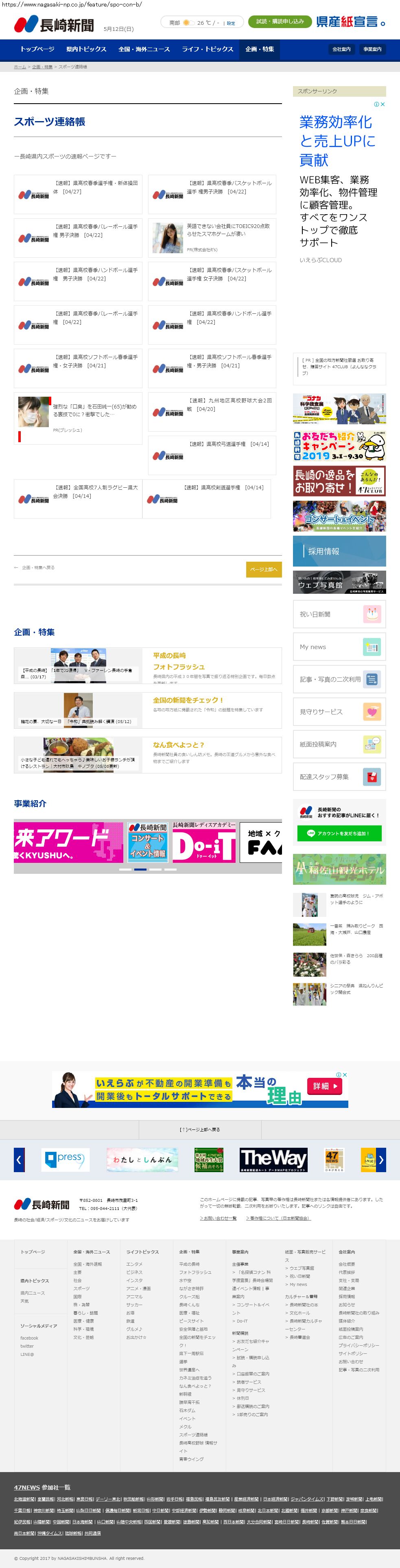Open 会社案内 button in header
Image resolution: width=400 pixels, height=1568 pixels.
(x=341, y=49)
